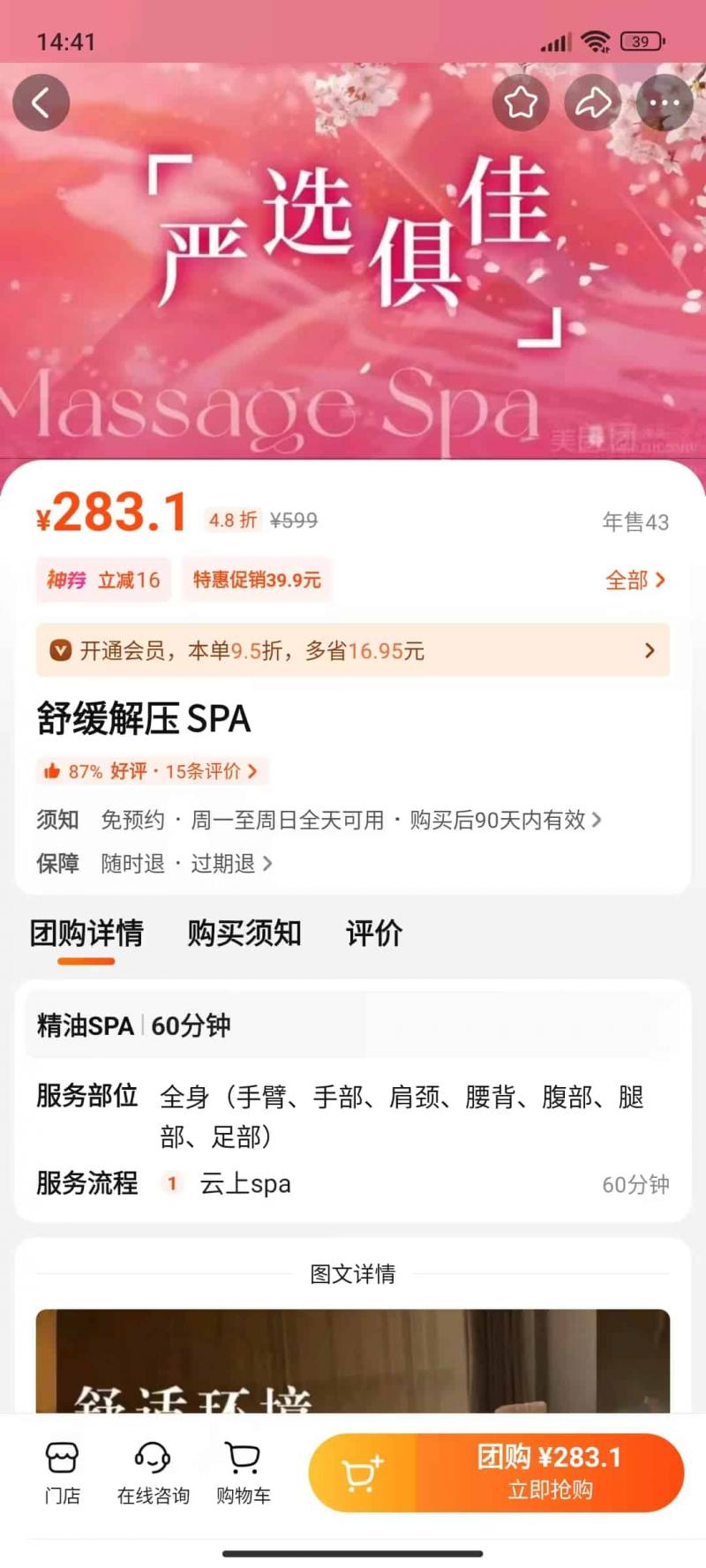The image size is (706, 1568).
Task: View all promotions via 全部
Action: pos(635,580)
